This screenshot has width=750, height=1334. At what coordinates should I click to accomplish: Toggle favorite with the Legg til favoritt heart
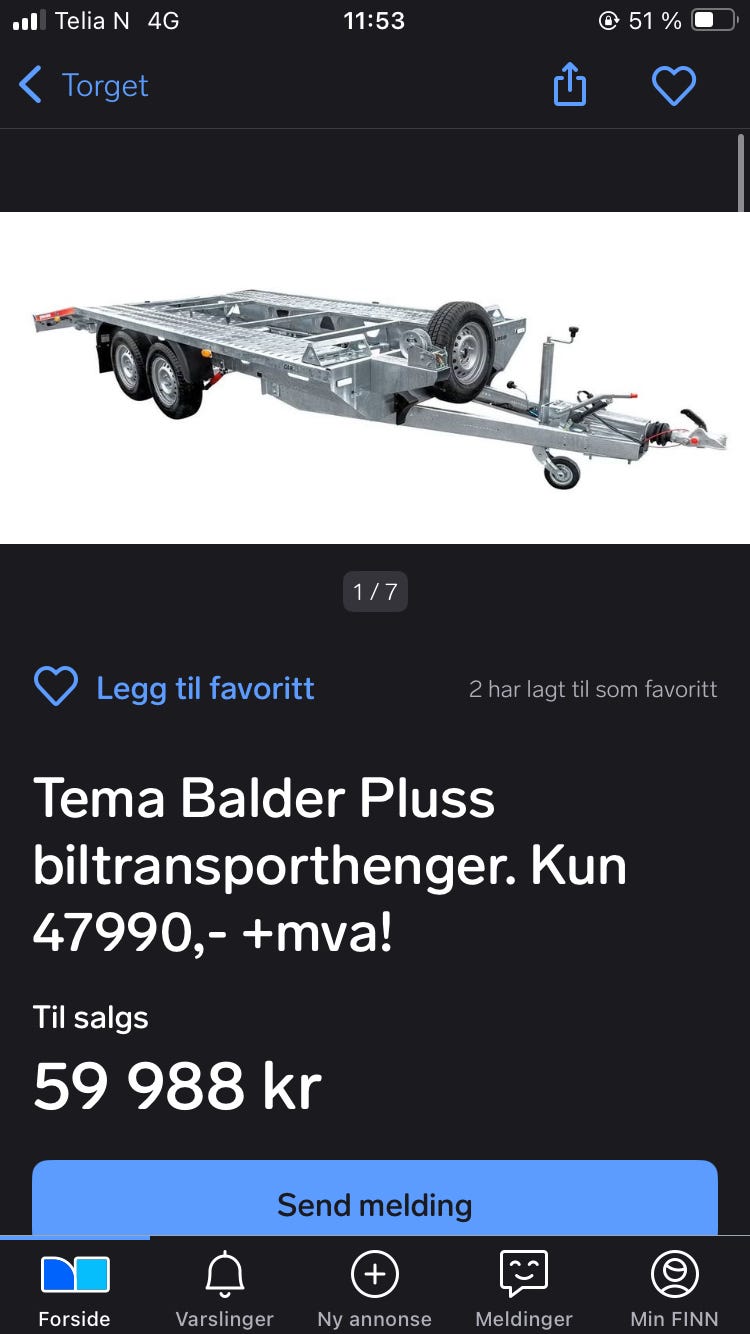pyautogui.click(x=56, y=687)
